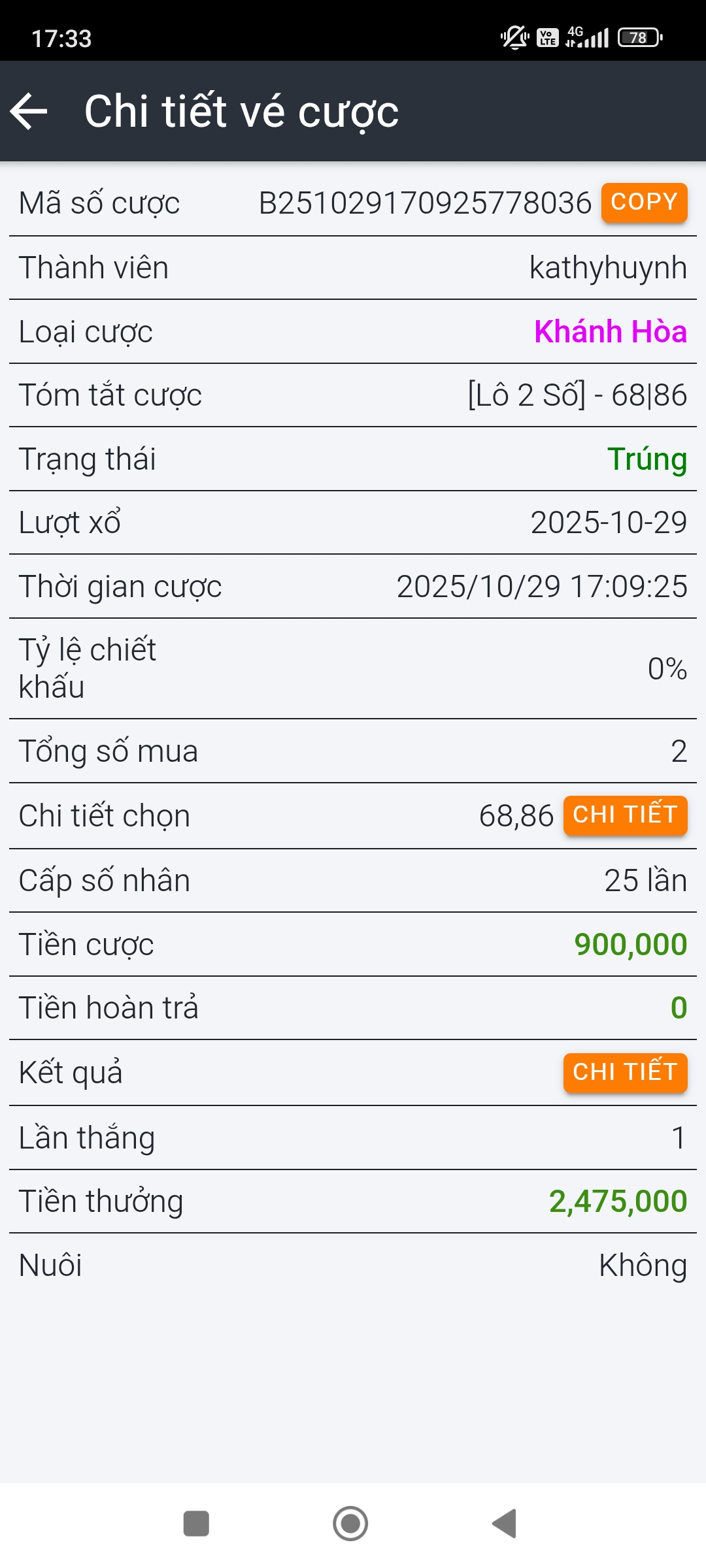Screen dimensions: 706x1568
Task: Tap the Nuôi row showing Không
Action: click(353, 1264)
